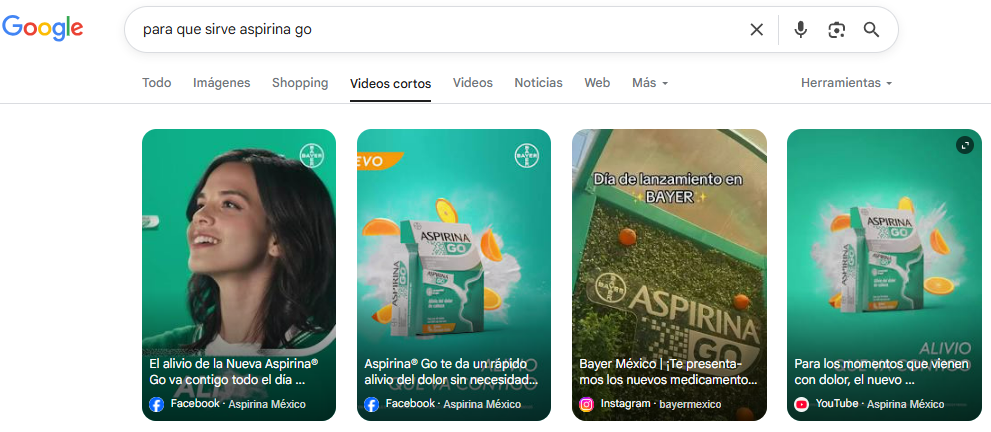
Task: Clear the search query text
Action: (x=757, y=30)
